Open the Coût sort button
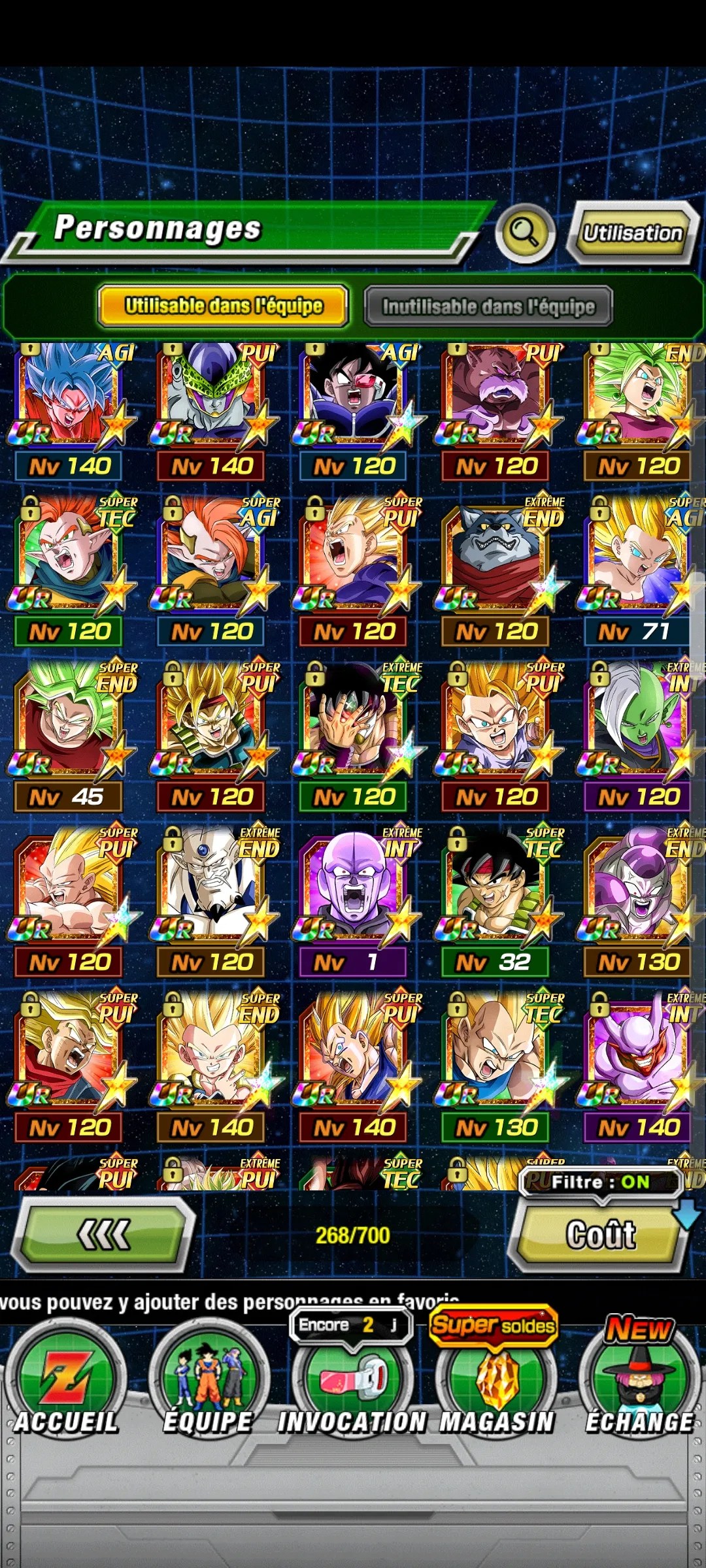 tap(599, 1235)
